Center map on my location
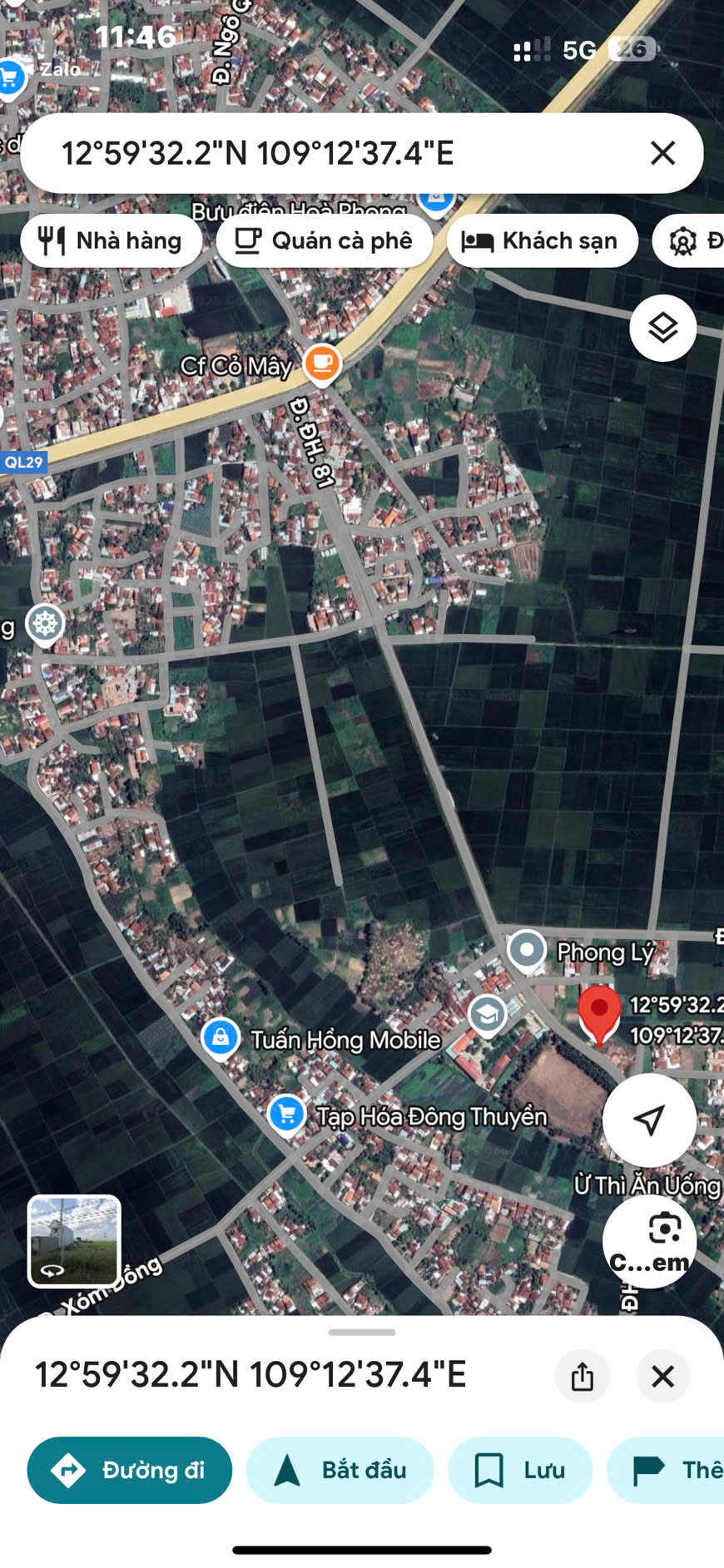 pos(649,1120)
